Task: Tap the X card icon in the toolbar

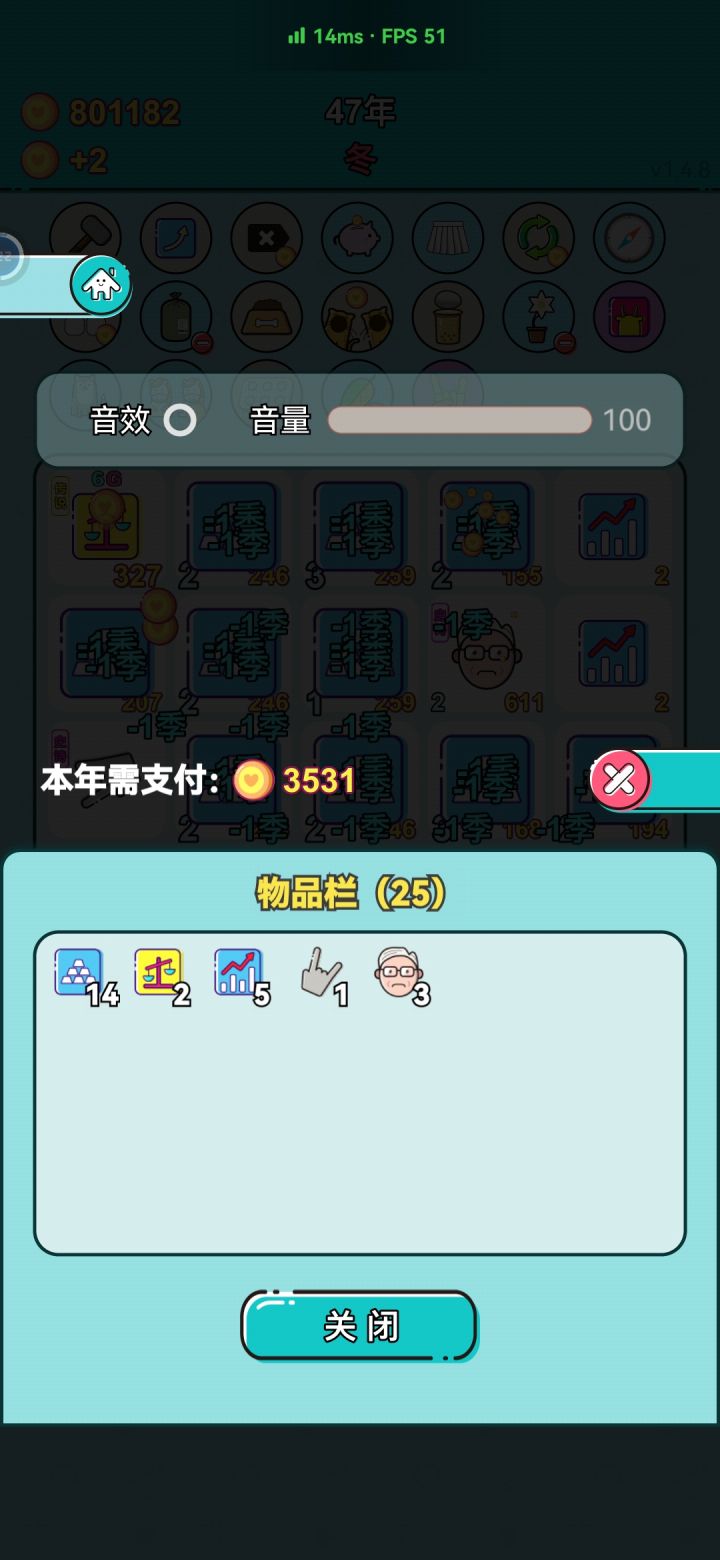Action: (x=266, y=238)
